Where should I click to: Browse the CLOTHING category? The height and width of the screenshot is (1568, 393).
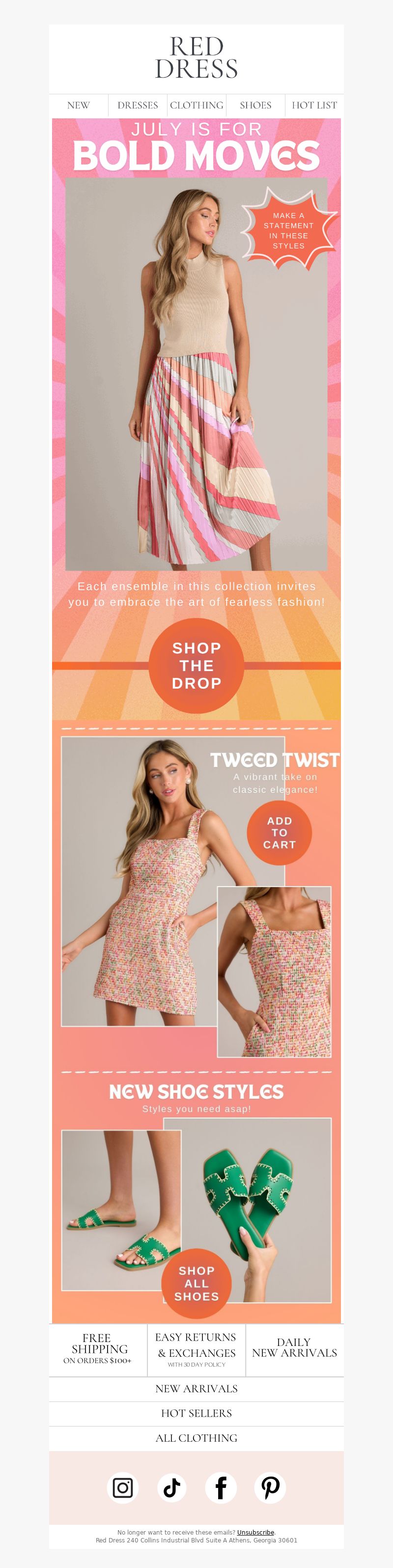coord(196,105)
